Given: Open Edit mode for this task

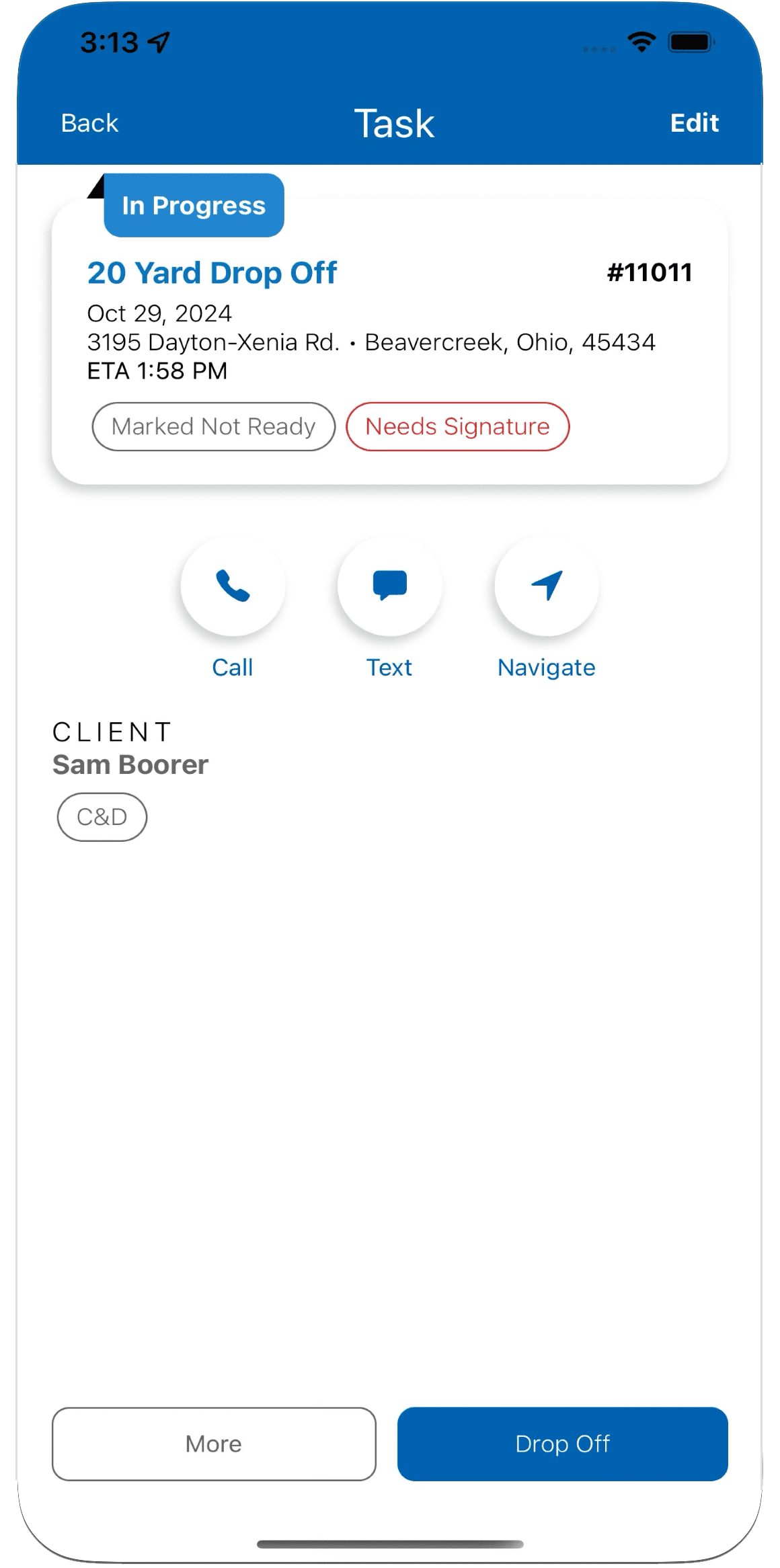Looking at the screenshot, I should coord(693,122).
